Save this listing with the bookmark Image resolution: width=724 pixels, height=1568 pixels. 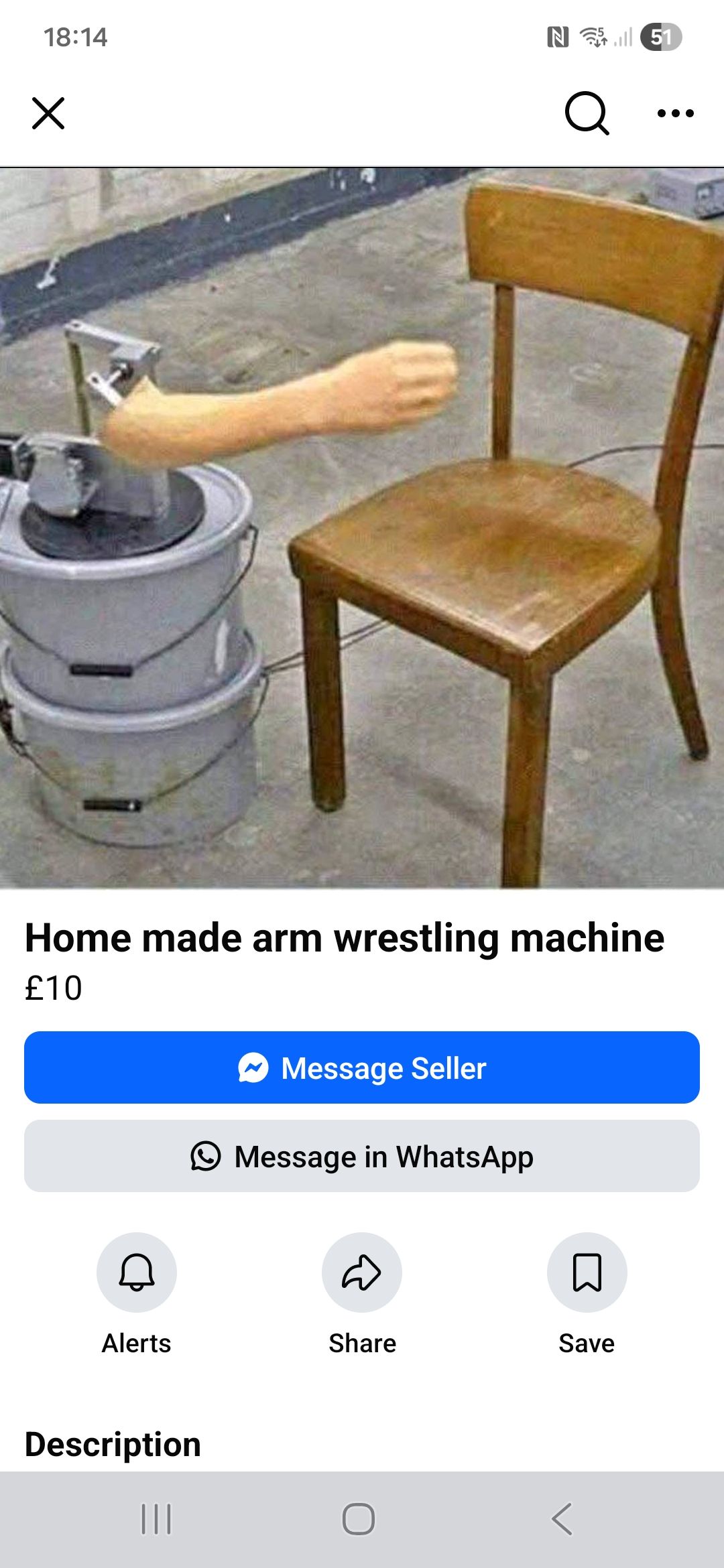[587, 1272]
